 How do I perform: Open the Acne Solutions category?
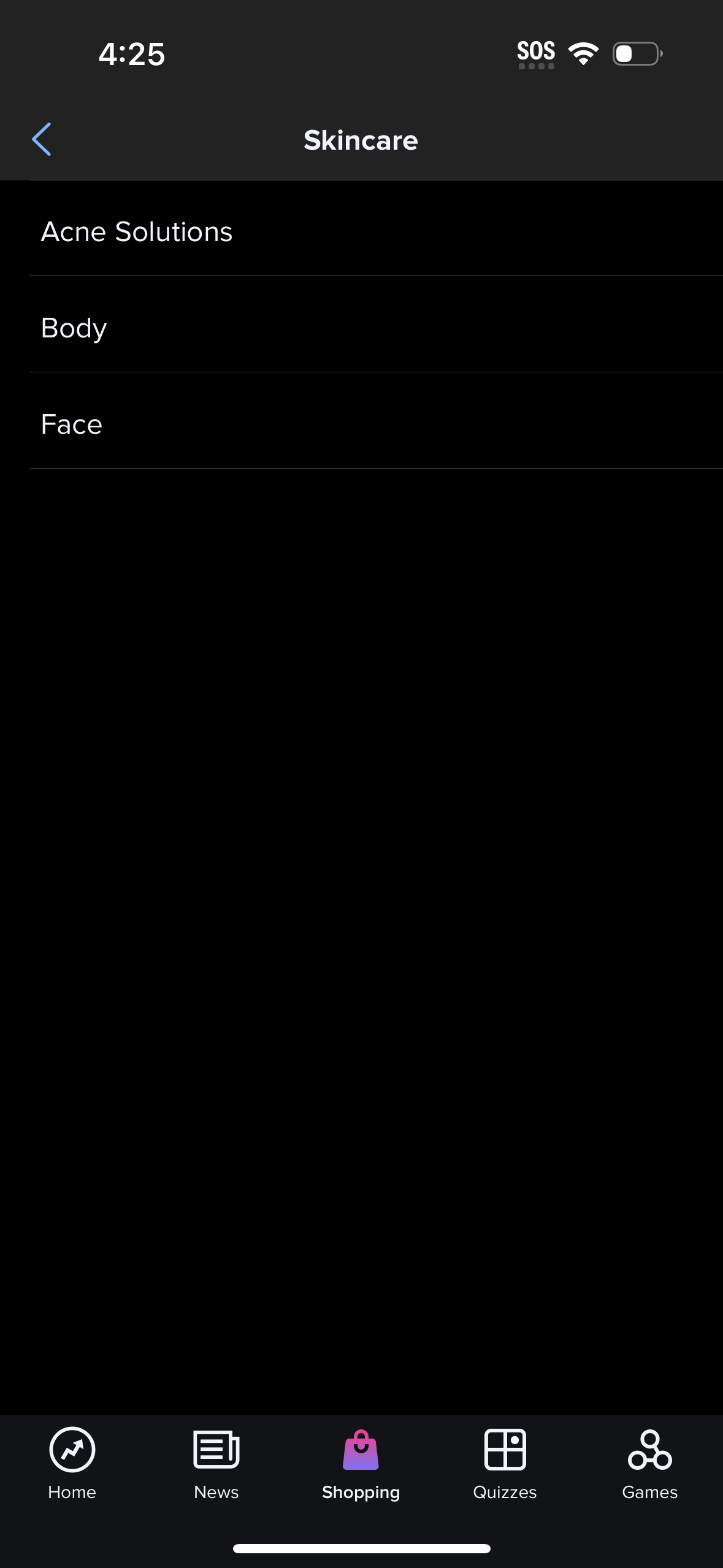137,232
